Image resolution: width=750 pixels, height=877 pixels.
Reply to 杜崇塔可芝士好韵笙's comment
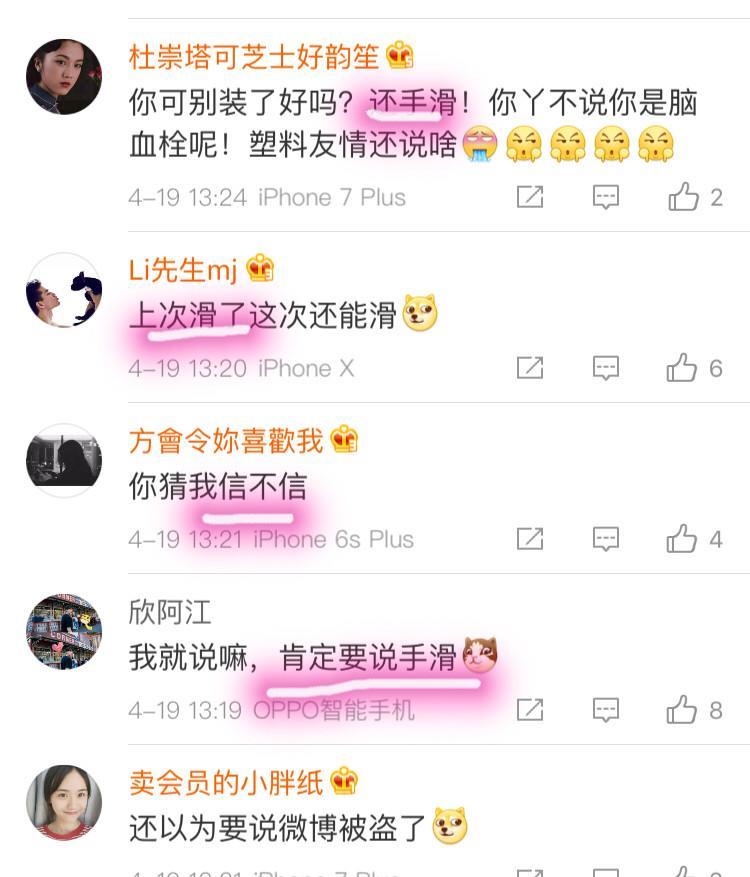coord(606,197)
